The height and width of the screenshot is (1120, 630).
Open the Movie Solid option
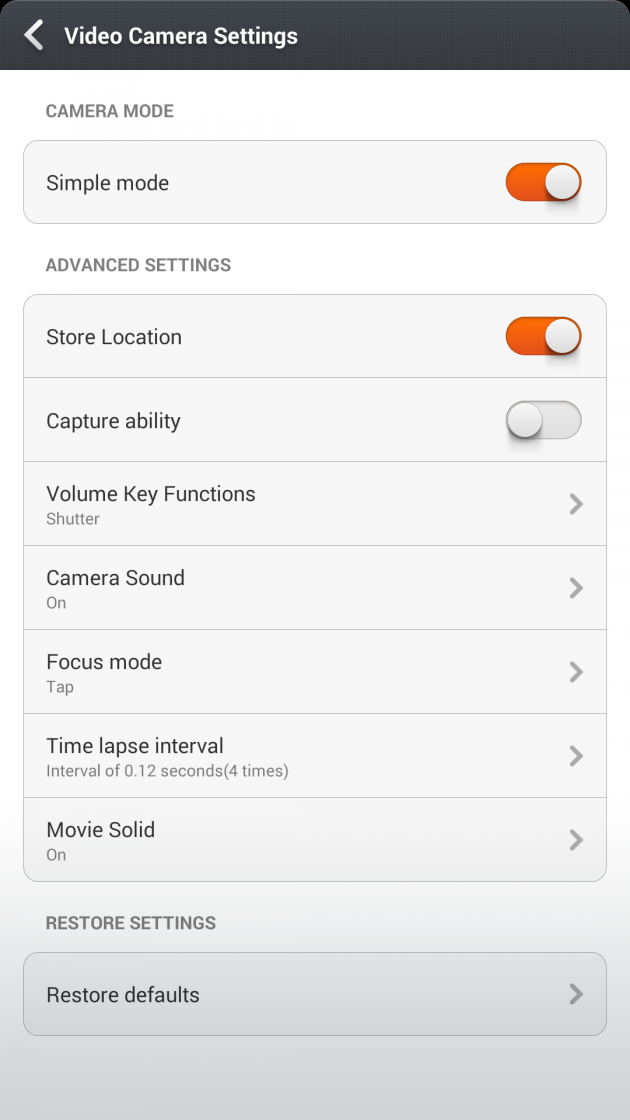(315, 839)
